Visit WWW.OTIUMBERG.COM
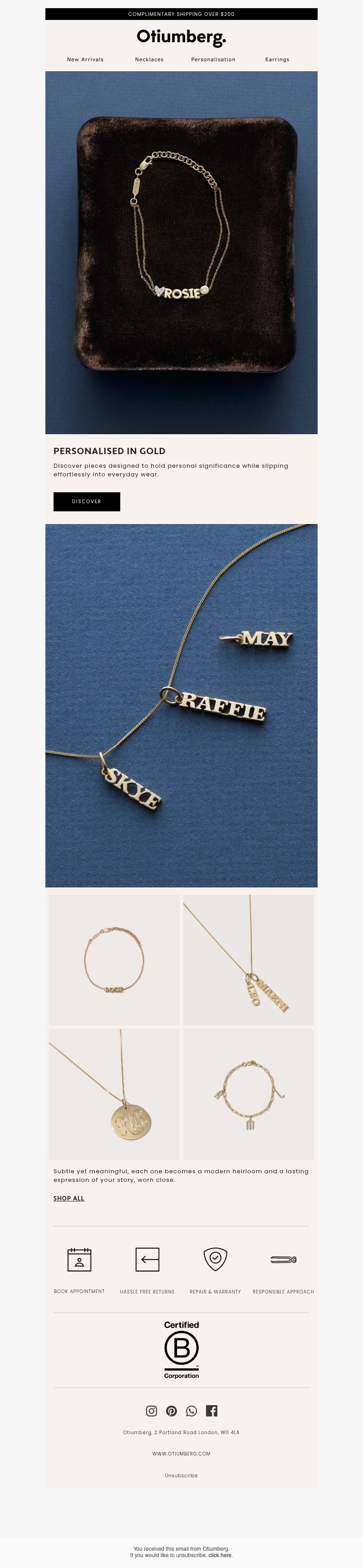The width and height of the screenshot is (363, 1568). coord(181,1454)
